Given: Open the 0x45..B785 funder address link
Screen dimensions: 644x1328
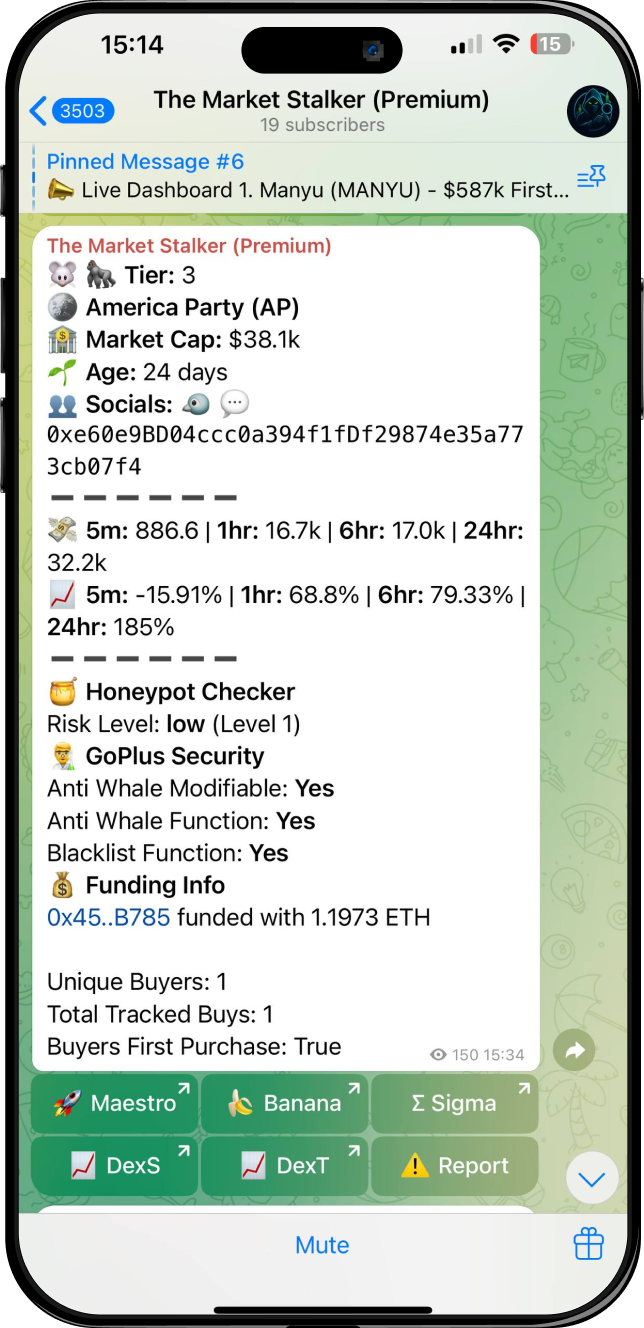Looking at the screenshot, I should coord(108,917).
